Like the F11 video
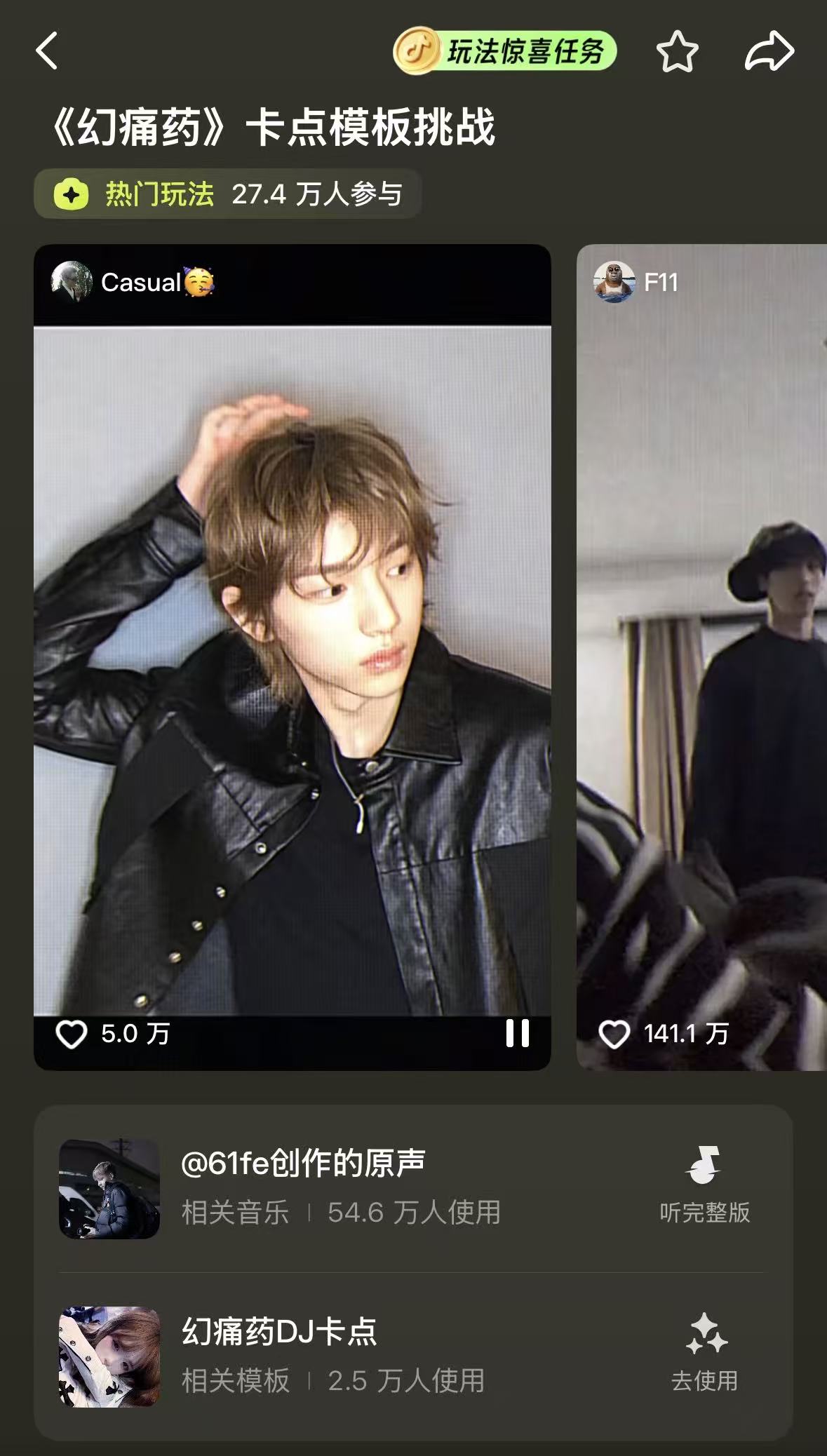The height and width of the screenshot is (1456, 827). point(614,1034)
